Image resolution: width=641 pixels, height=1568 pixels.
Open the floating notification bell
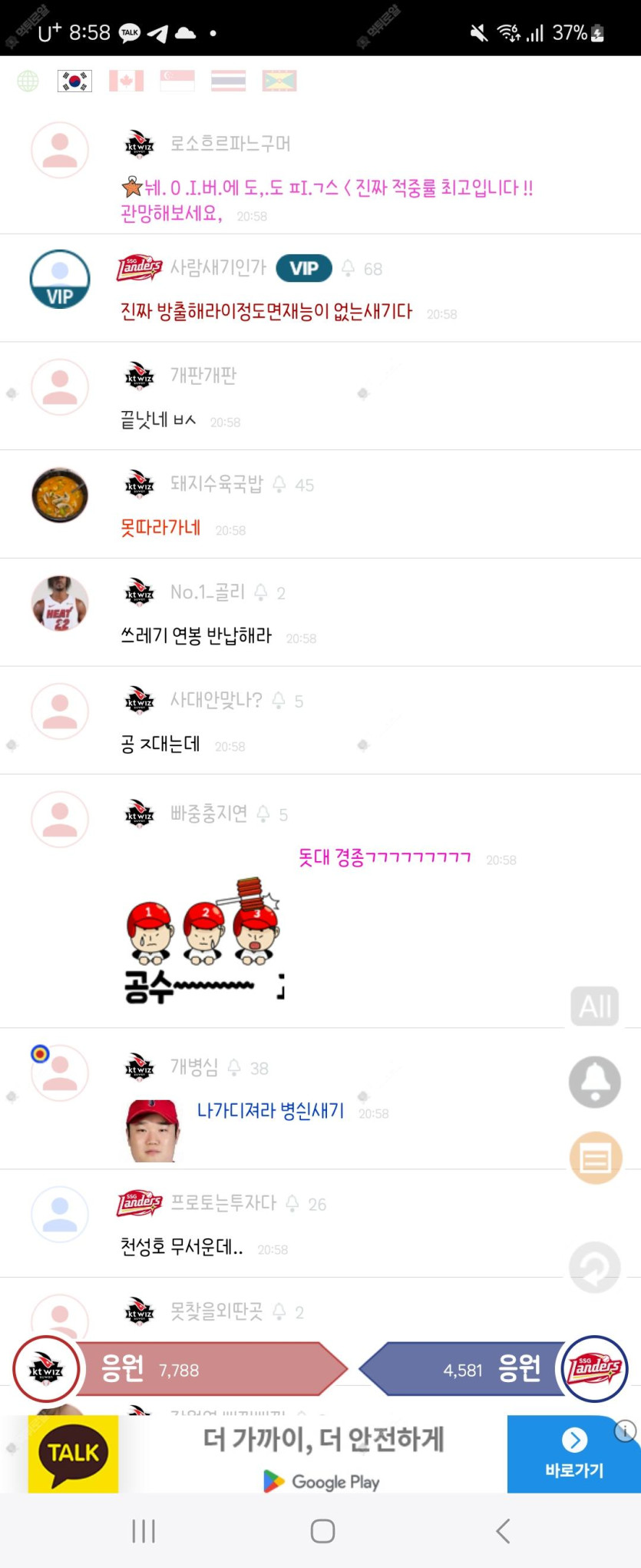pyautogui.click(x=595, y=1082)
